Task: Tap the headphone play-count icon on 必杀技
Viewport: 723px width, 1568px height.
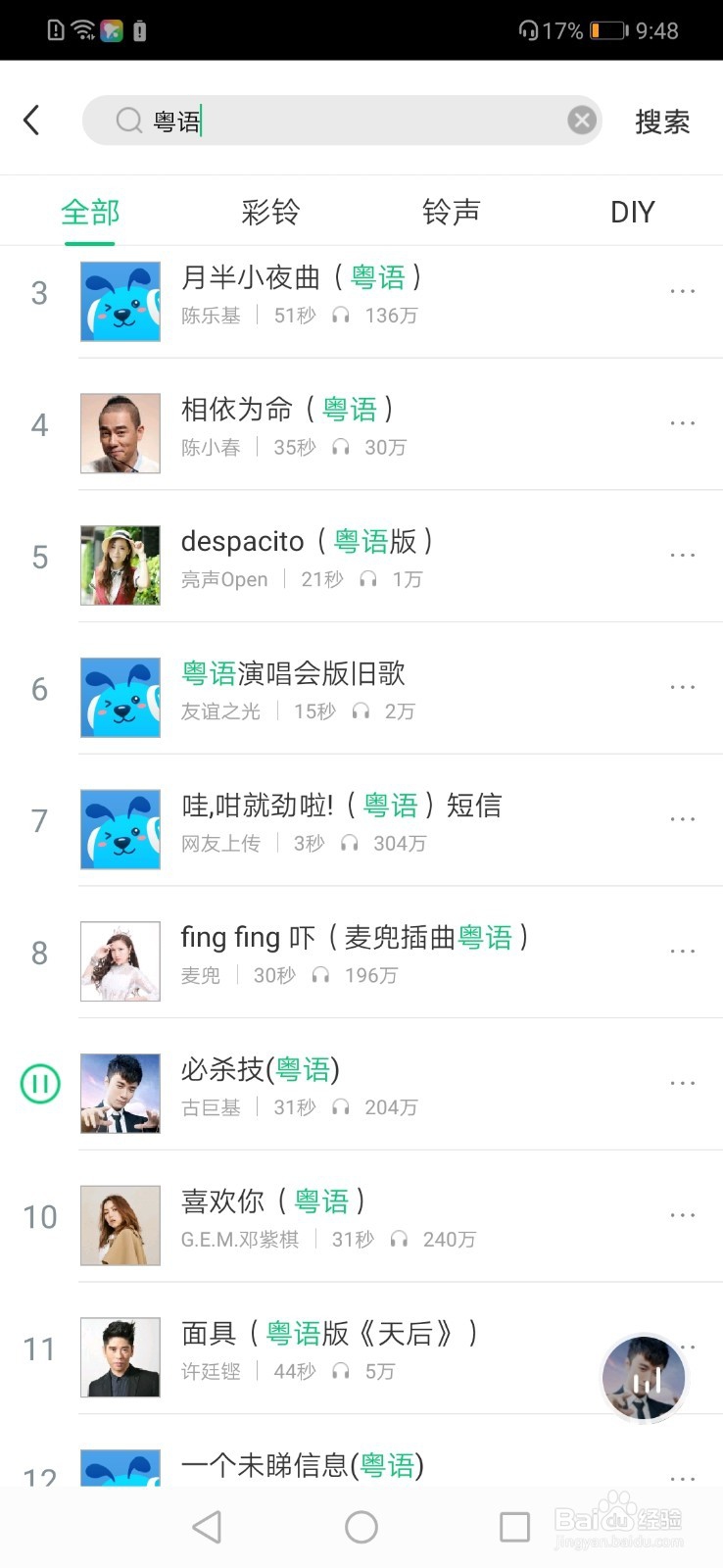Action: [340, 1106]
